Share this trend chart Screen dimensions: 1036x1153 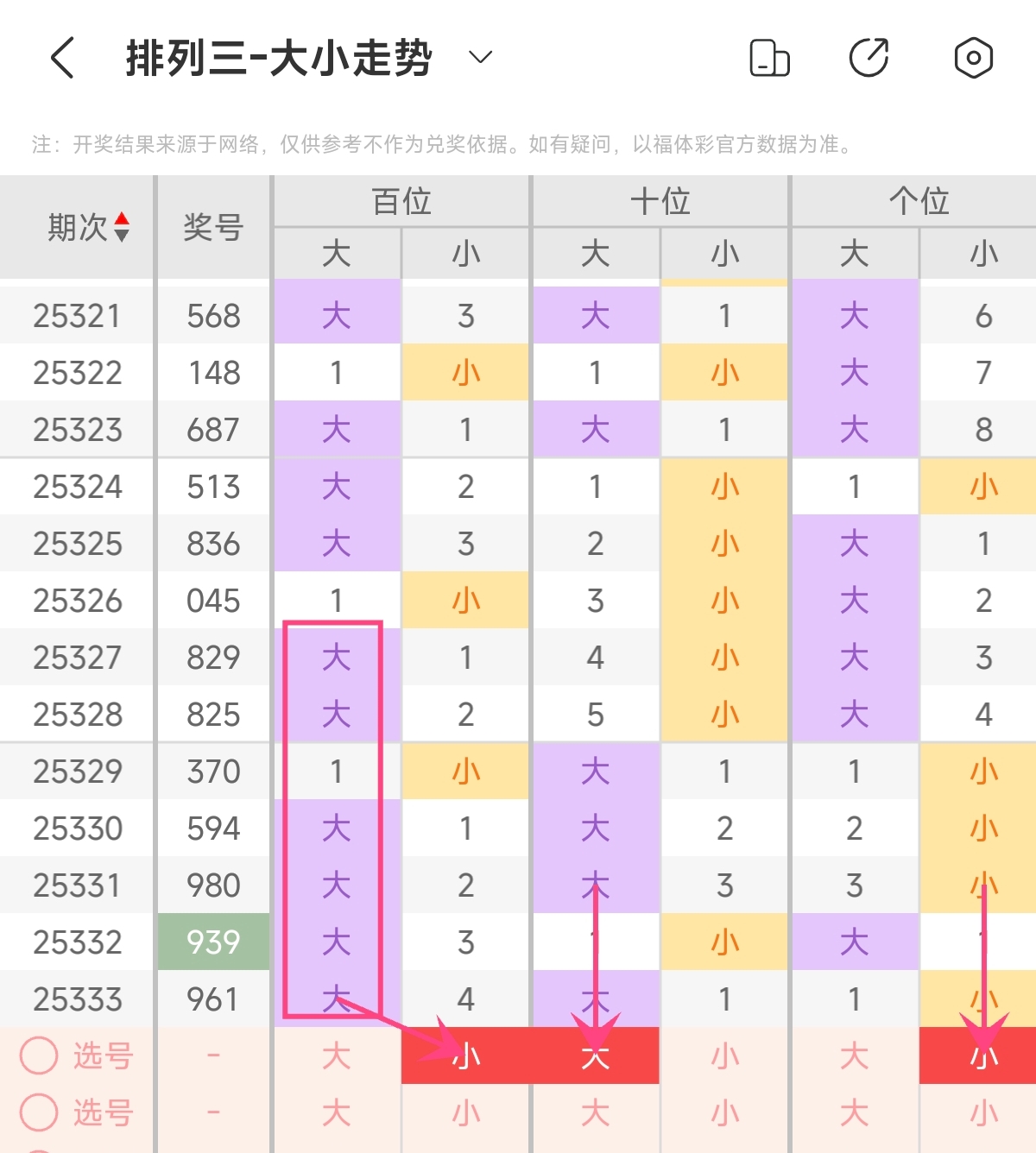click(x=869, y=58)
